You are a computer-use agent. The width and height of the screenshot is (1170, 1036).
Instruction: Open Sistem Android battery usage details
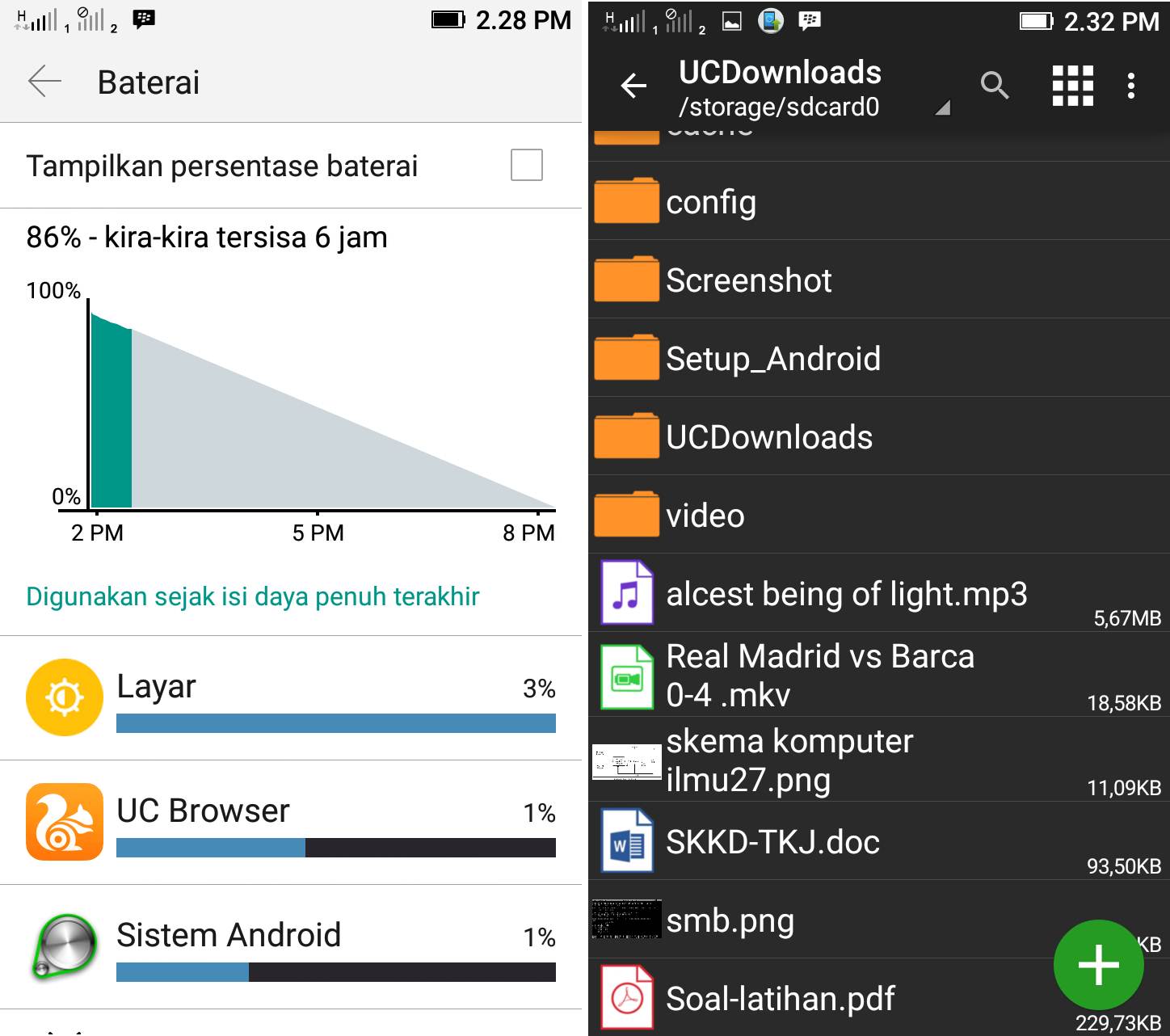click(291, 946)
